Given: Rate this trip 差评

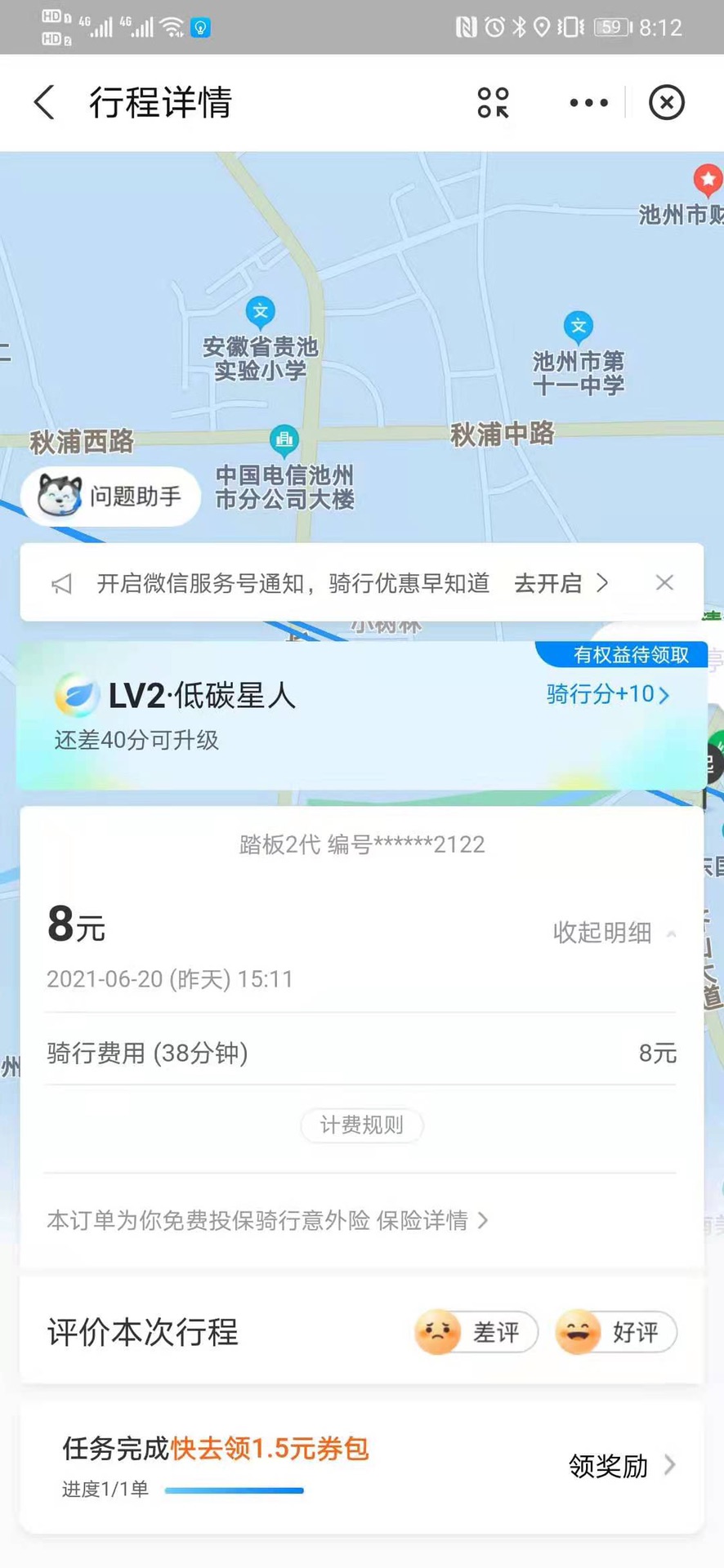Looking at the screenshot, I should point(476,1332).
